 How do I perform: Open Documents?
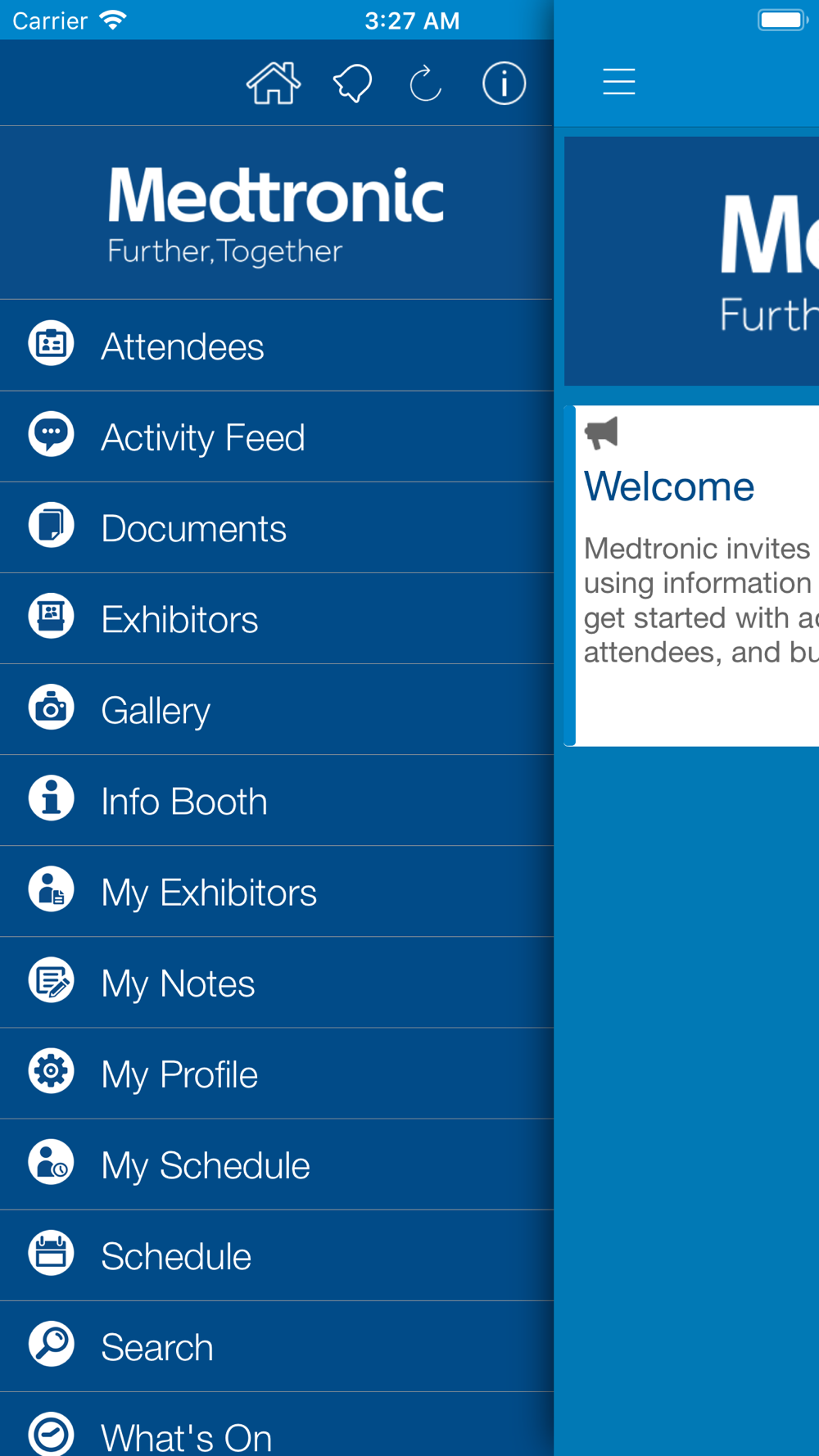[277, 527]
